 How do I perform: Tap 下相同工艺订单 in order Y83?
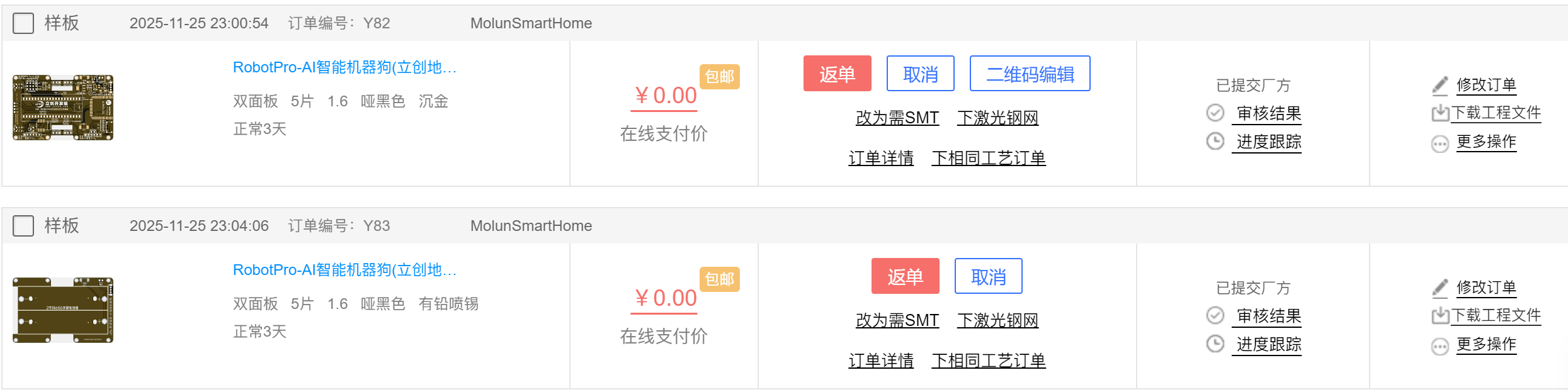(x=988, y=361)
